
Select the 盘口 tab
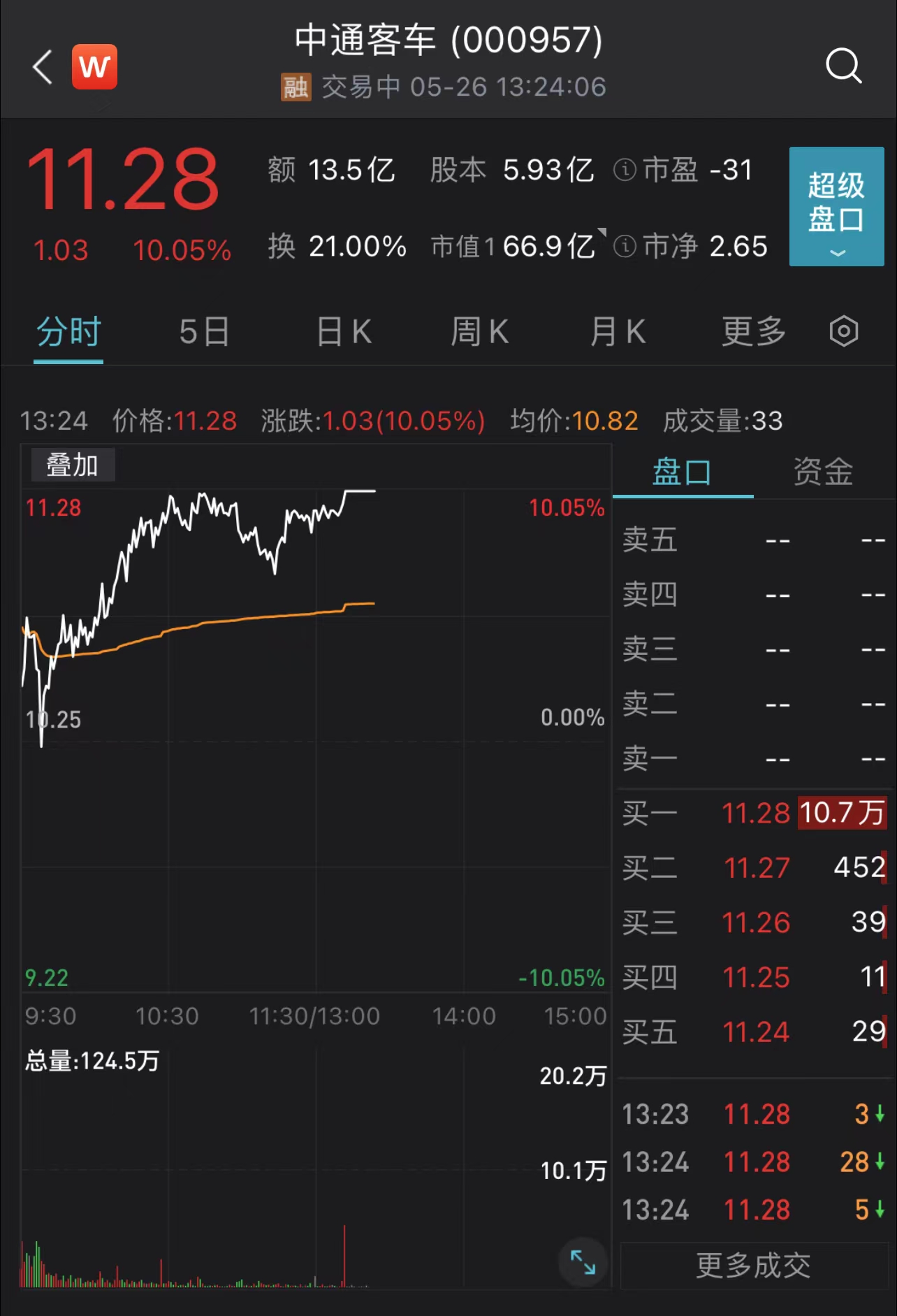[682, 472]
